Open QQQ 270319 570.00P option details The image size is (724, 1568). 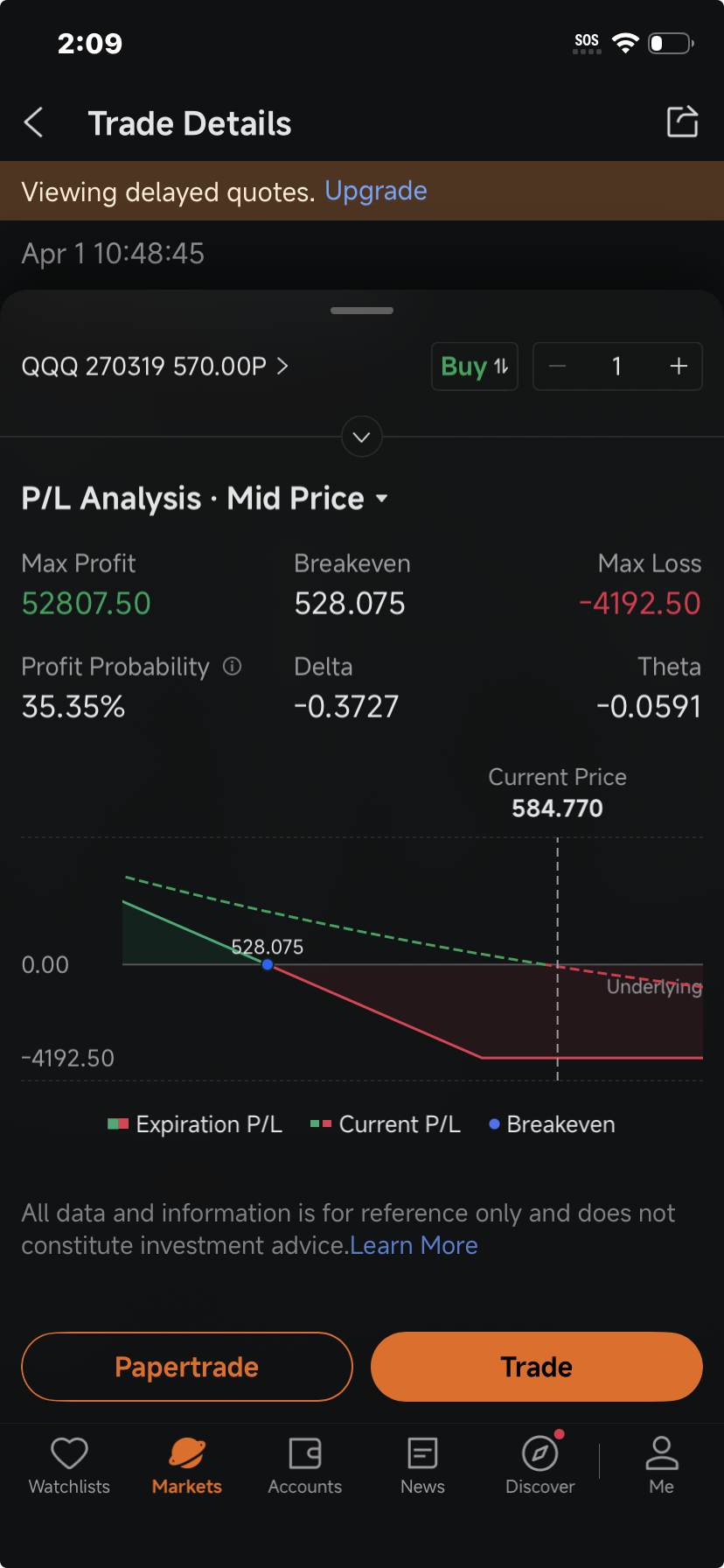(x=155, y=366)
